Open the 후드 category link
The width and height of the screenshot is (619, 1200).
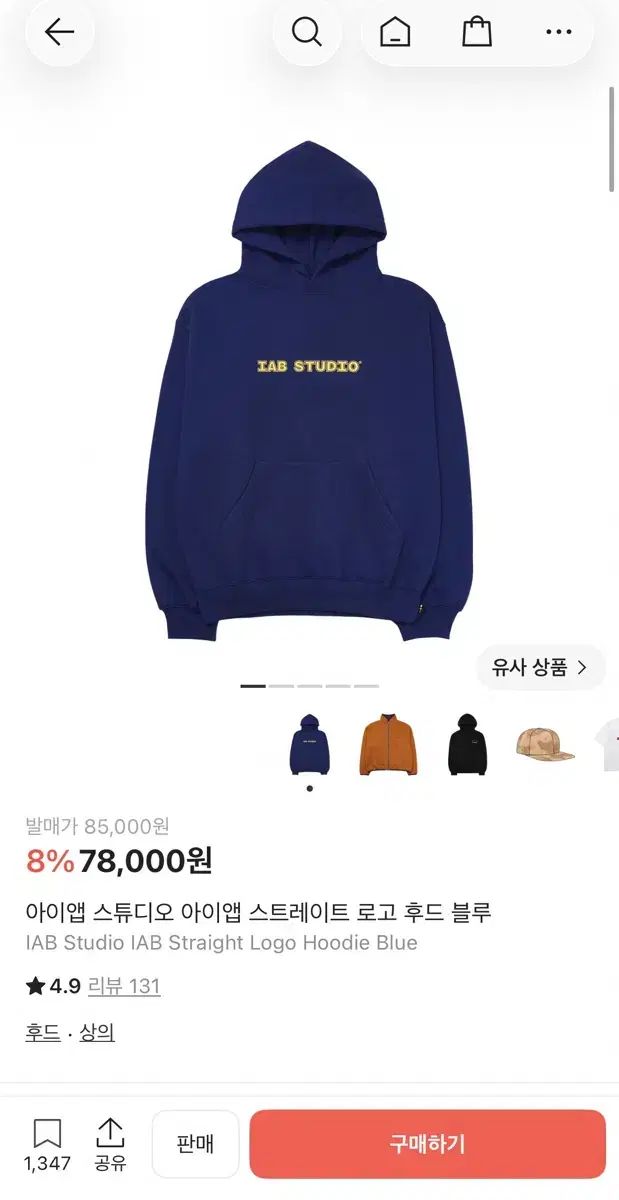[43, 1033]
